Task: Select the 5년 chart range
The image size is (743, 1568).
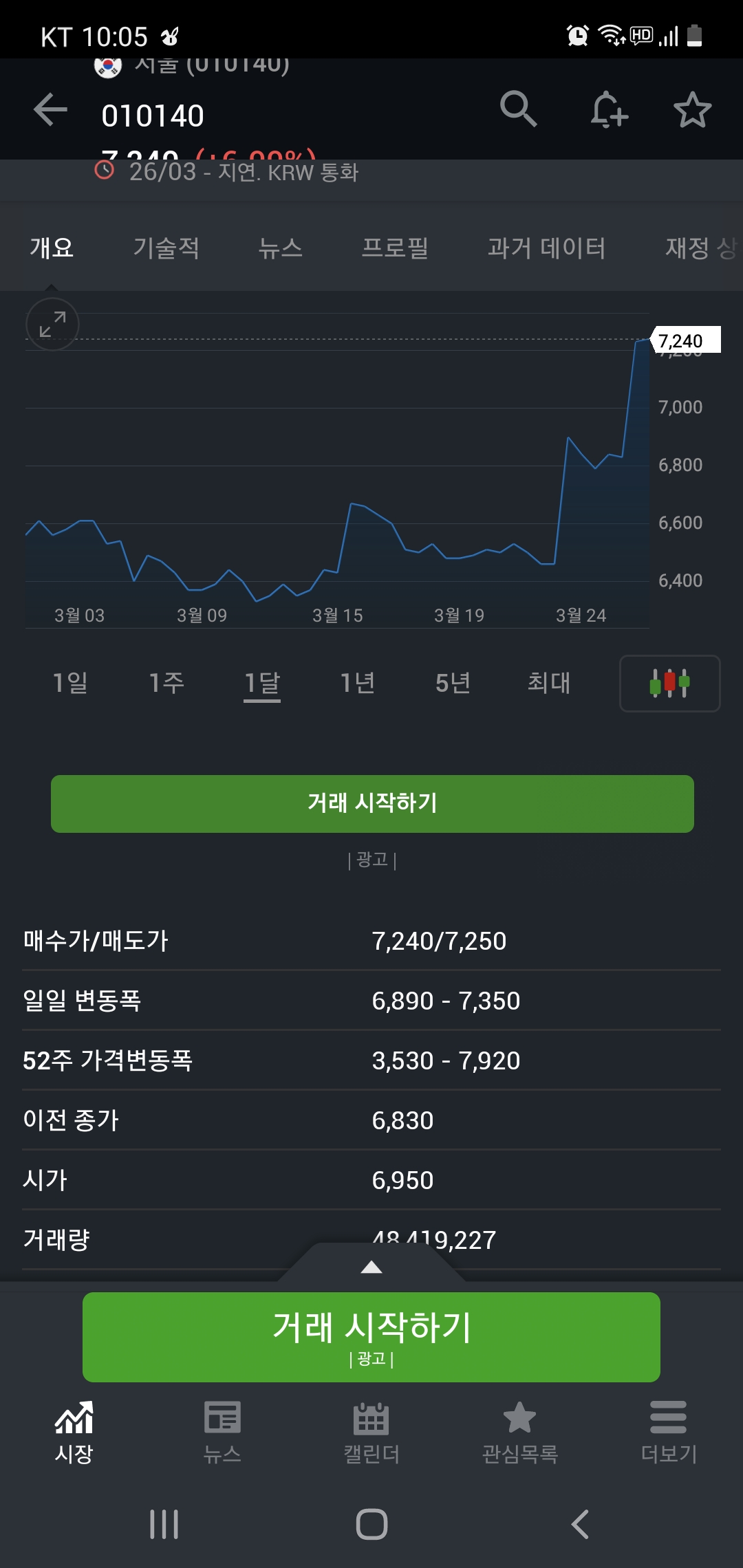Action: point(453,683)
